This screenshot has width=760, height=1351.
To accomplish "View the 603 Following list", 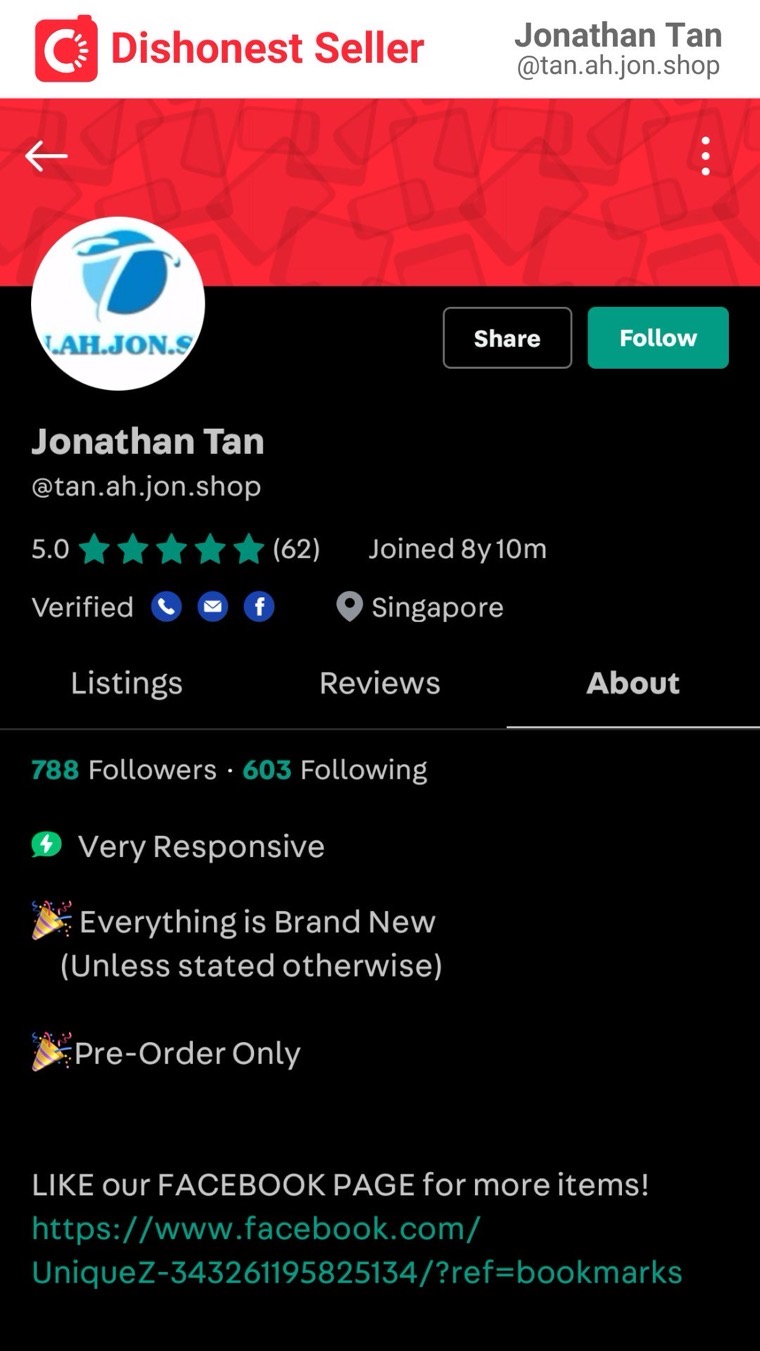I will pos(335,770).
